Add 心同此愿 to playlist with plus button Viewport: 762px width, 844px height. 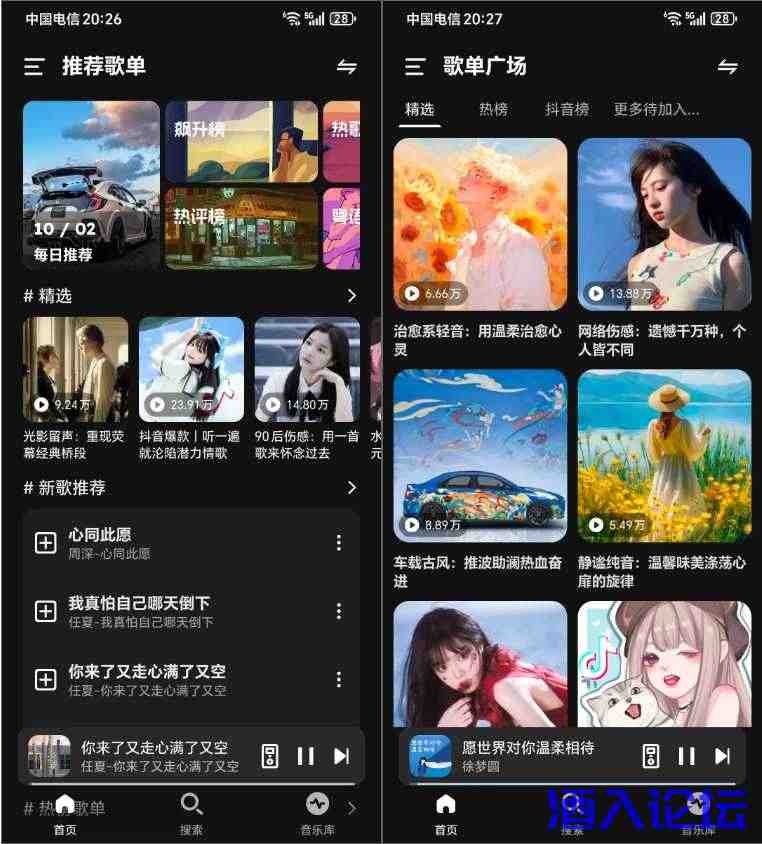coord(45,542)
